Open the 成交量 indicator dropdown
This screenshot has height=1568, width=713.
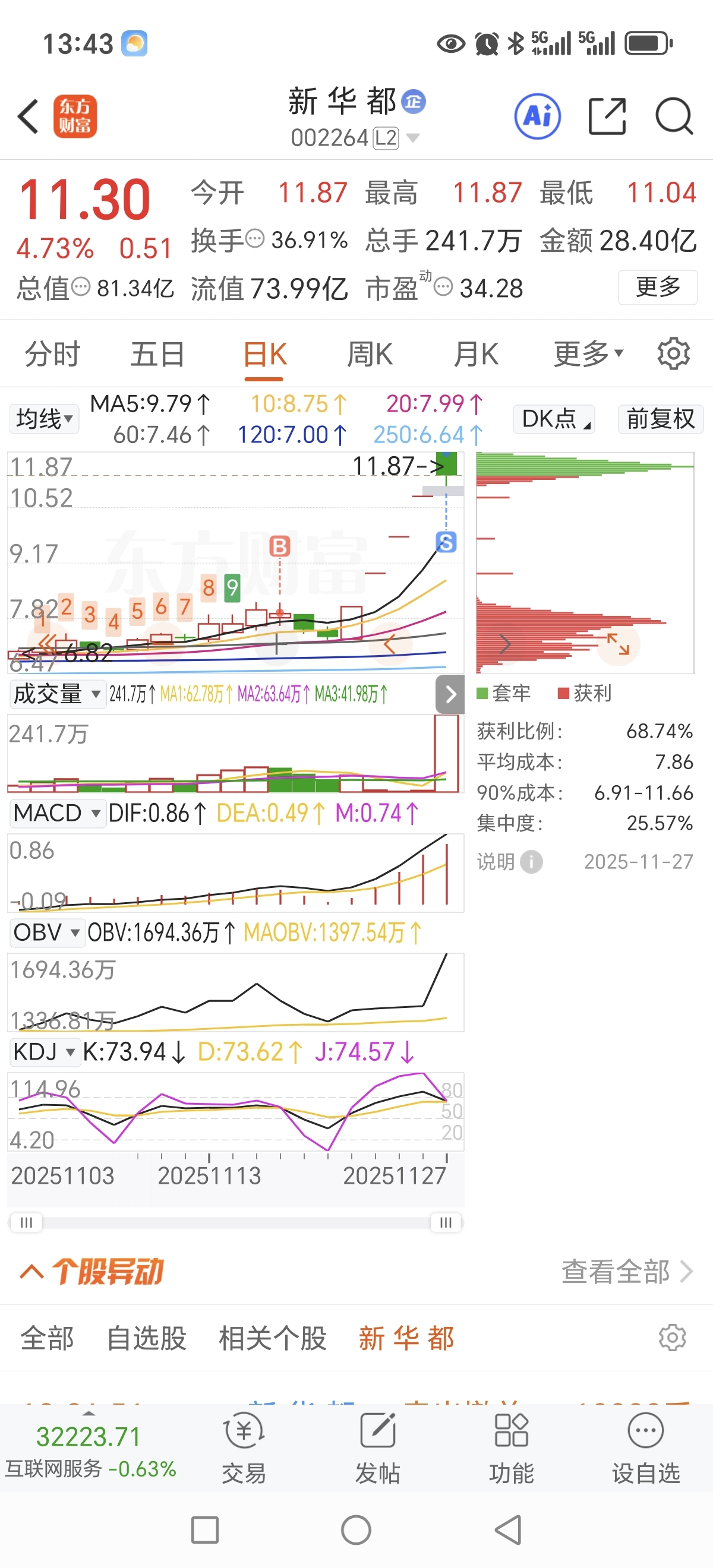57,694
